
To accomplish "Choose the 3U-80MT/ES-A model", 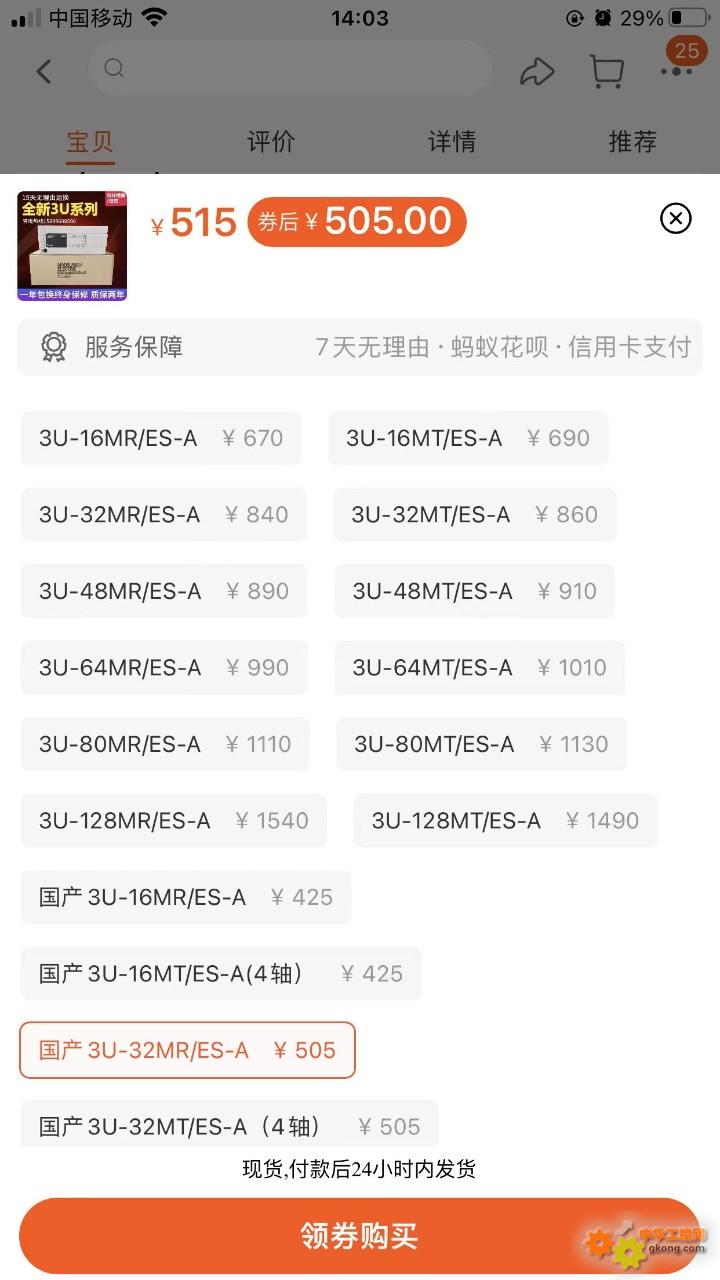I will tap(481, 744).
